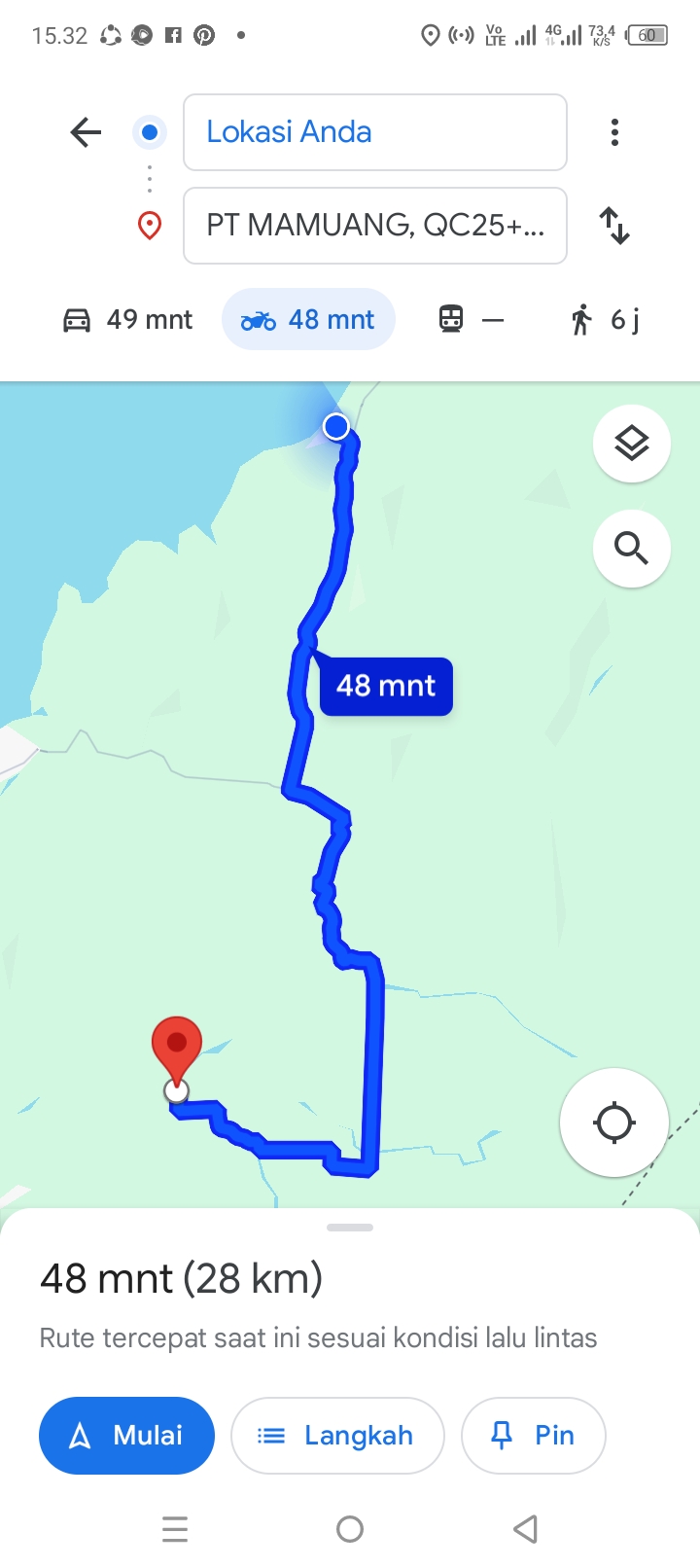This screenshot has height=1568, width=700.
Task: Pin this route with the Pin button
Action: (534, 1436)
